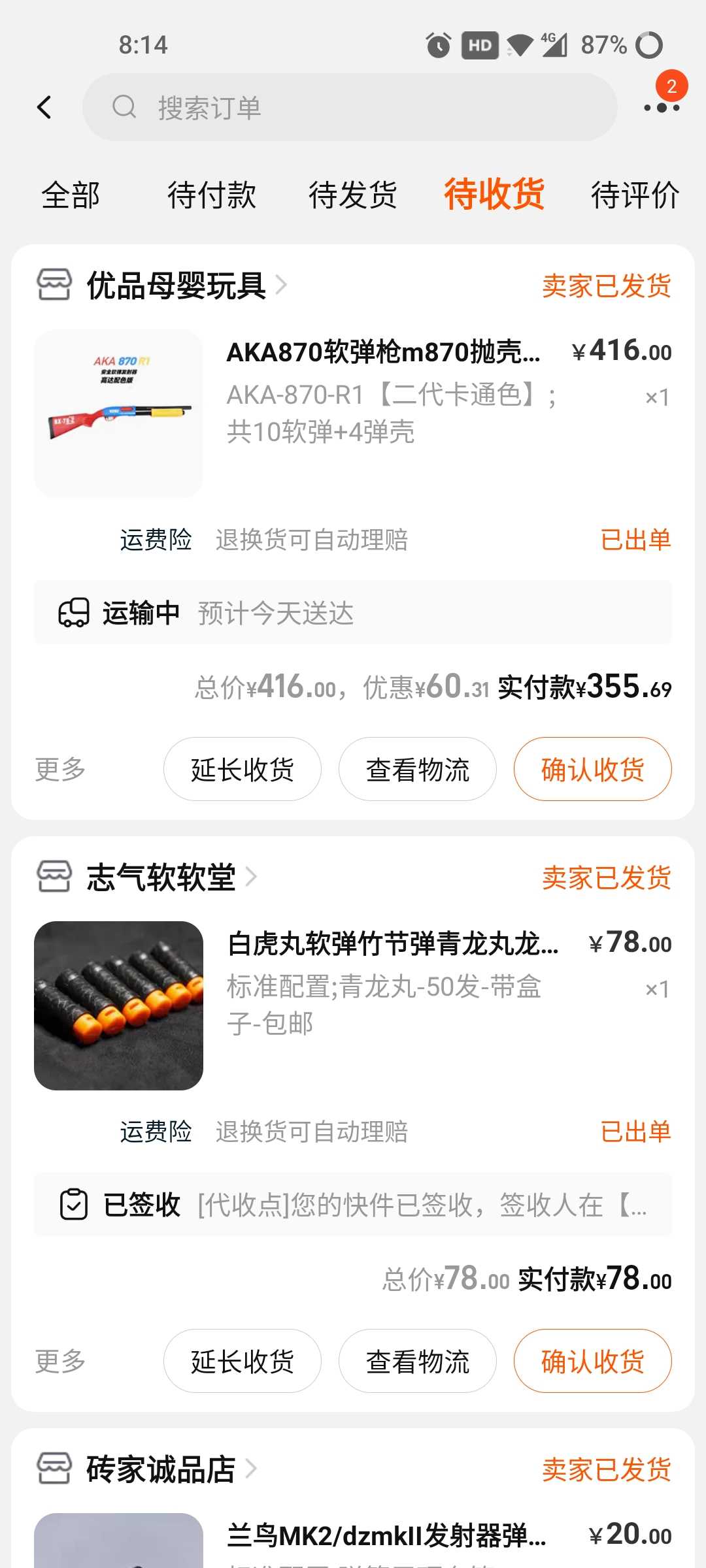The width and height of the screenshot is (706, 1568).
Task: Tap 确认收货 for the AKA870 order
Action: 593,769
